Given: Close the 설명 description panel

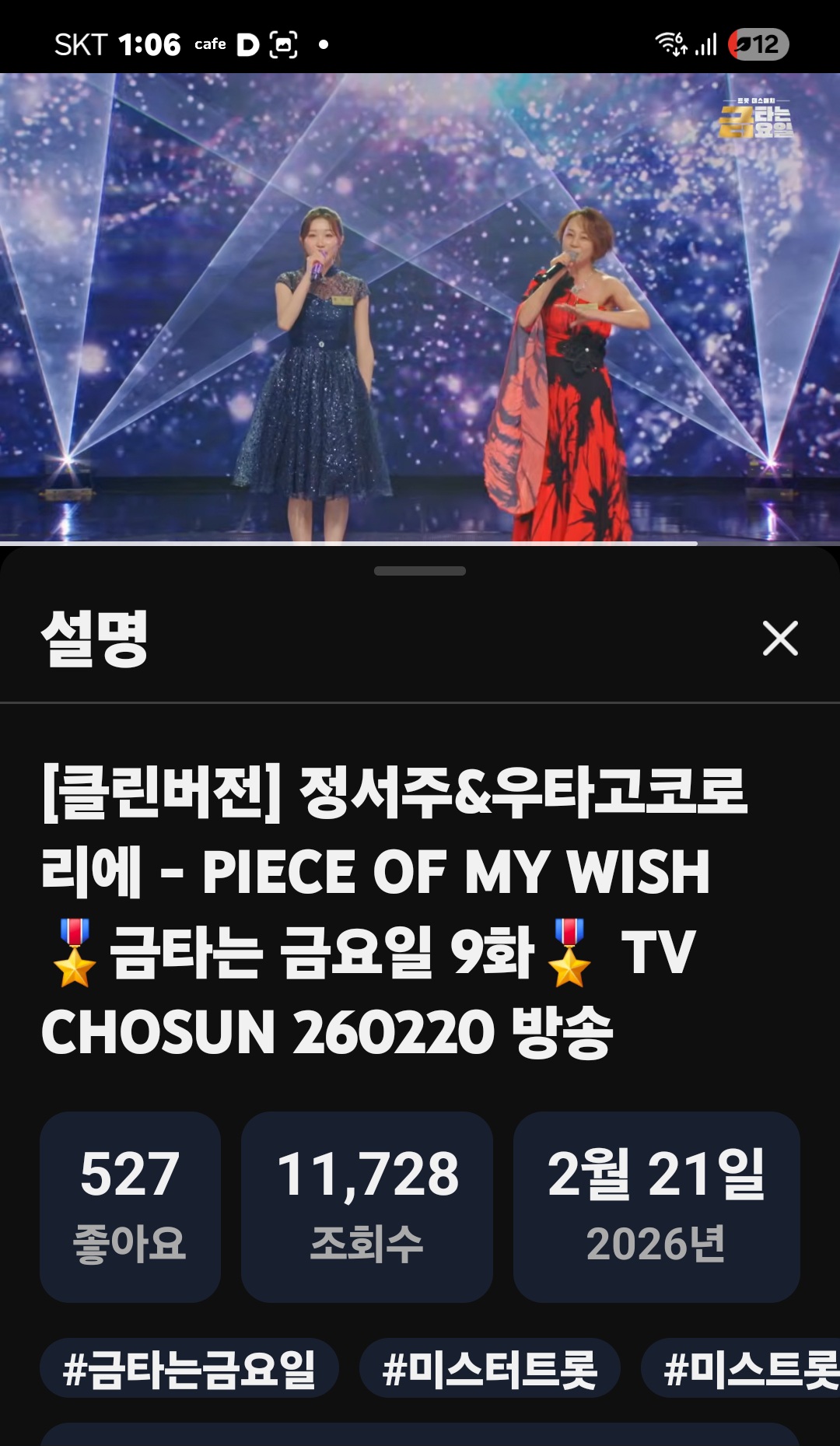Looking at the screenshot, I should [x=780, y=639].
